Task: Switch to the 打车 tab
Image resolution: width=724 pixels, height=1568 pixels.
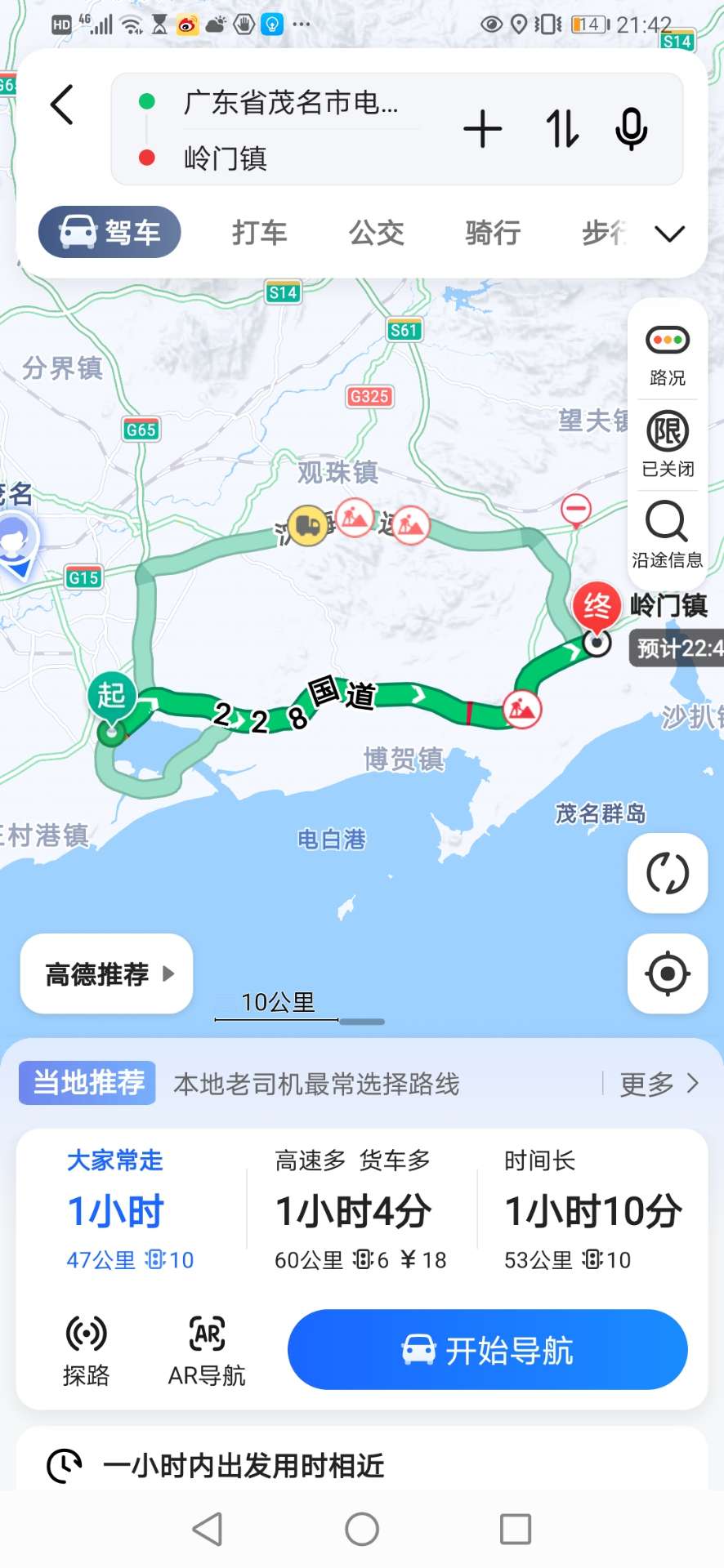Action: (259, 233)
